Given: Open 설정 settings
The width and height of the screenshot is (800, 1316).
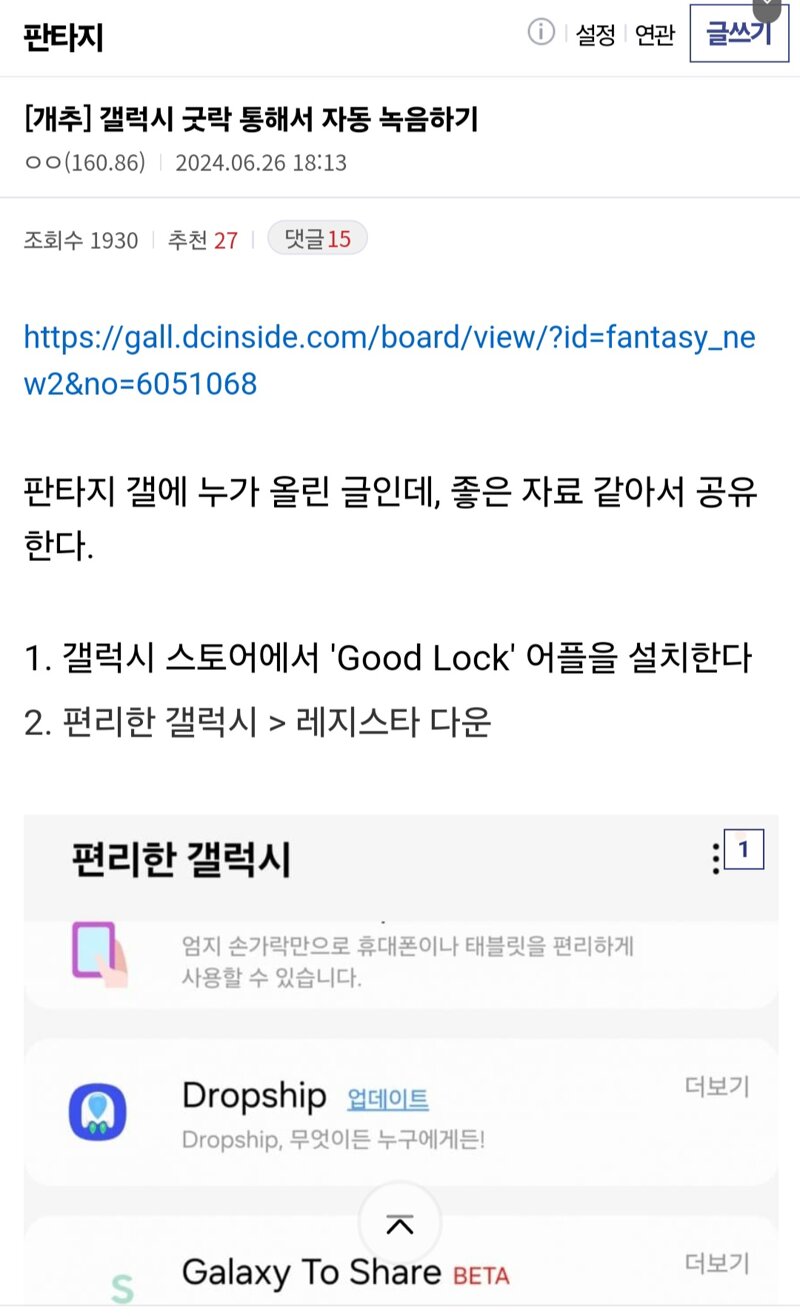Looking at the screenshot, I should [x=595, y=35].
